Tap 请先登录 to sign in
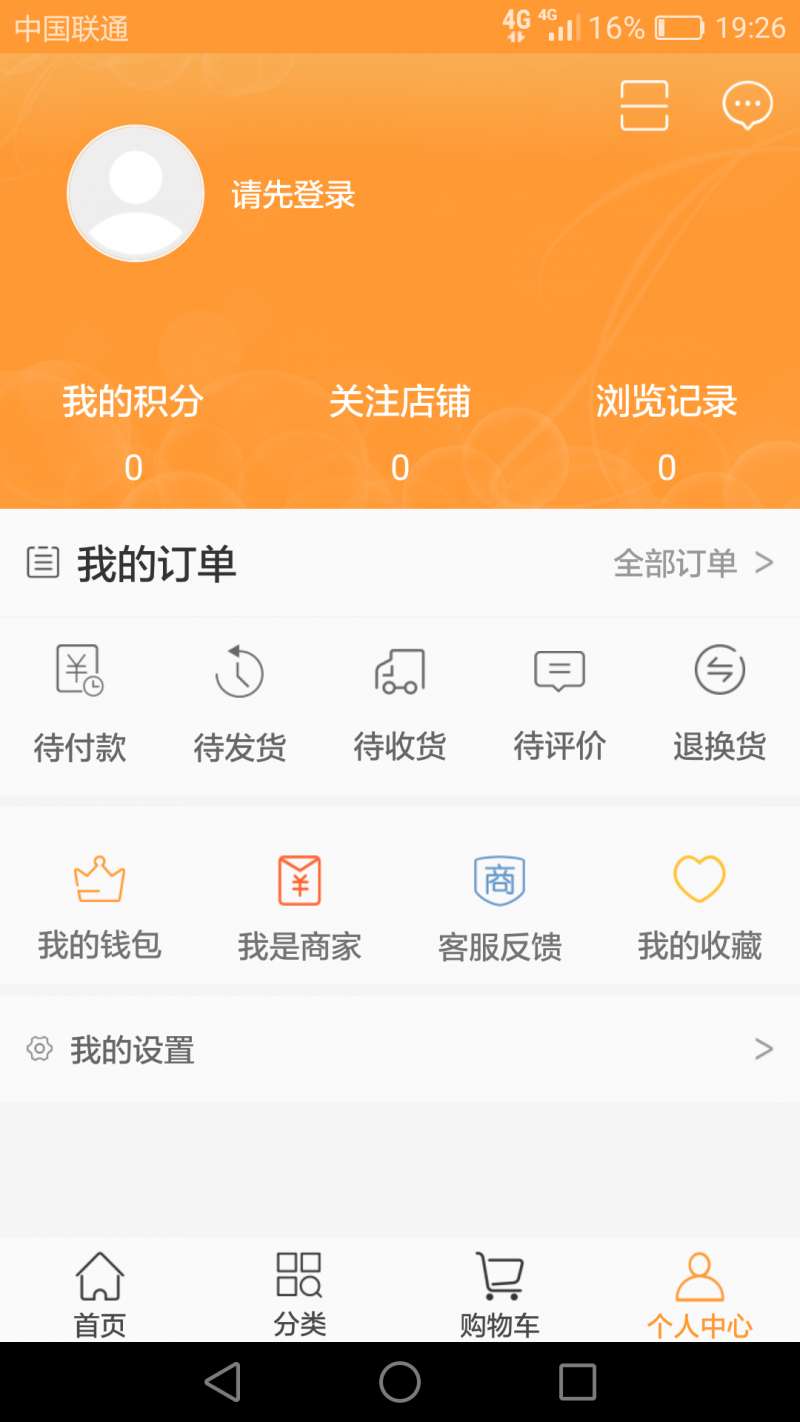This screenshot has width=800, height=1422. point(293,194)
